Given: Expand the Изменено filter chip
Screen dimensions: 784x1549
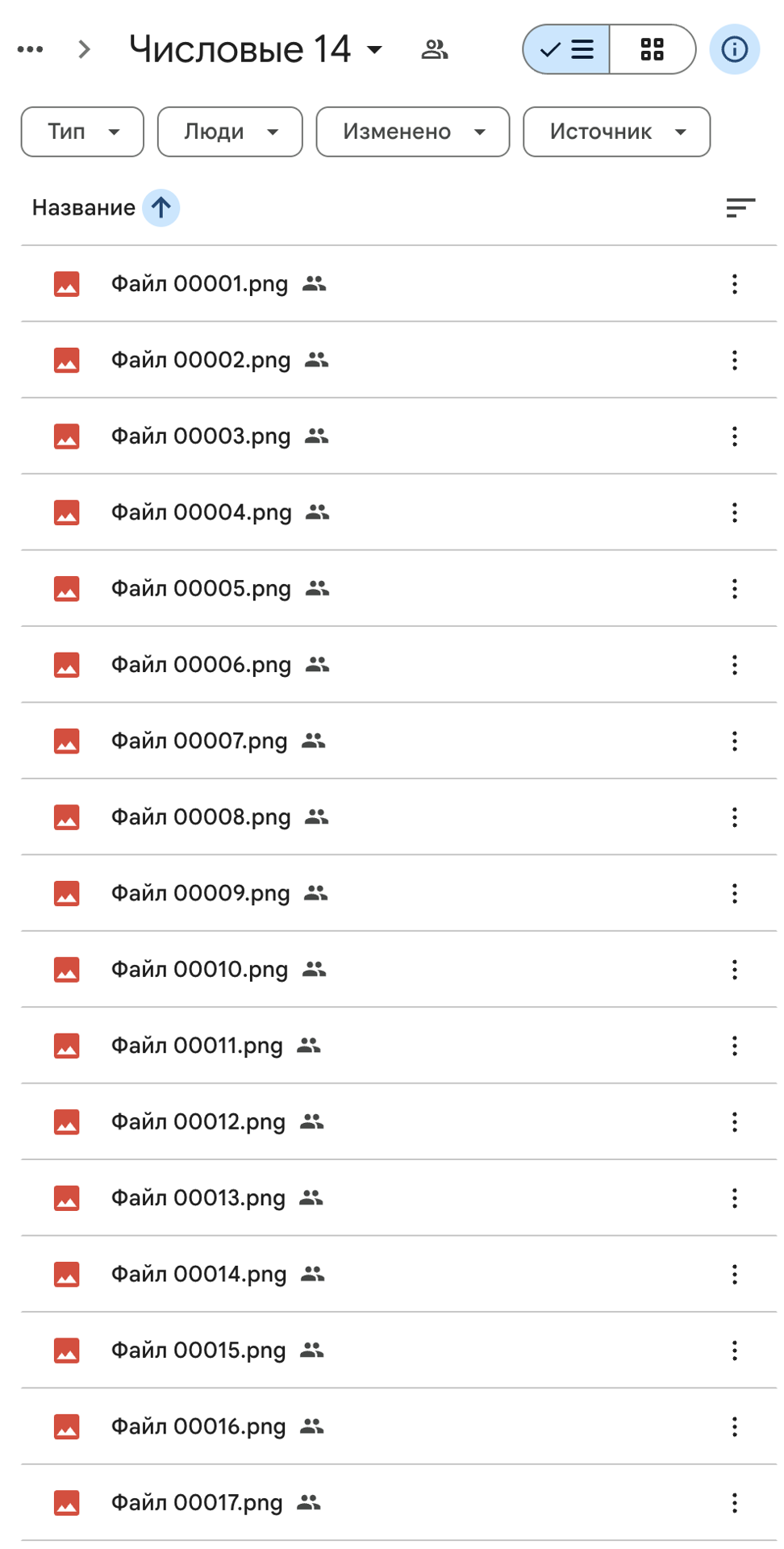Looking at the screenshot, I should pyautogui.click(x=412, y=132).
